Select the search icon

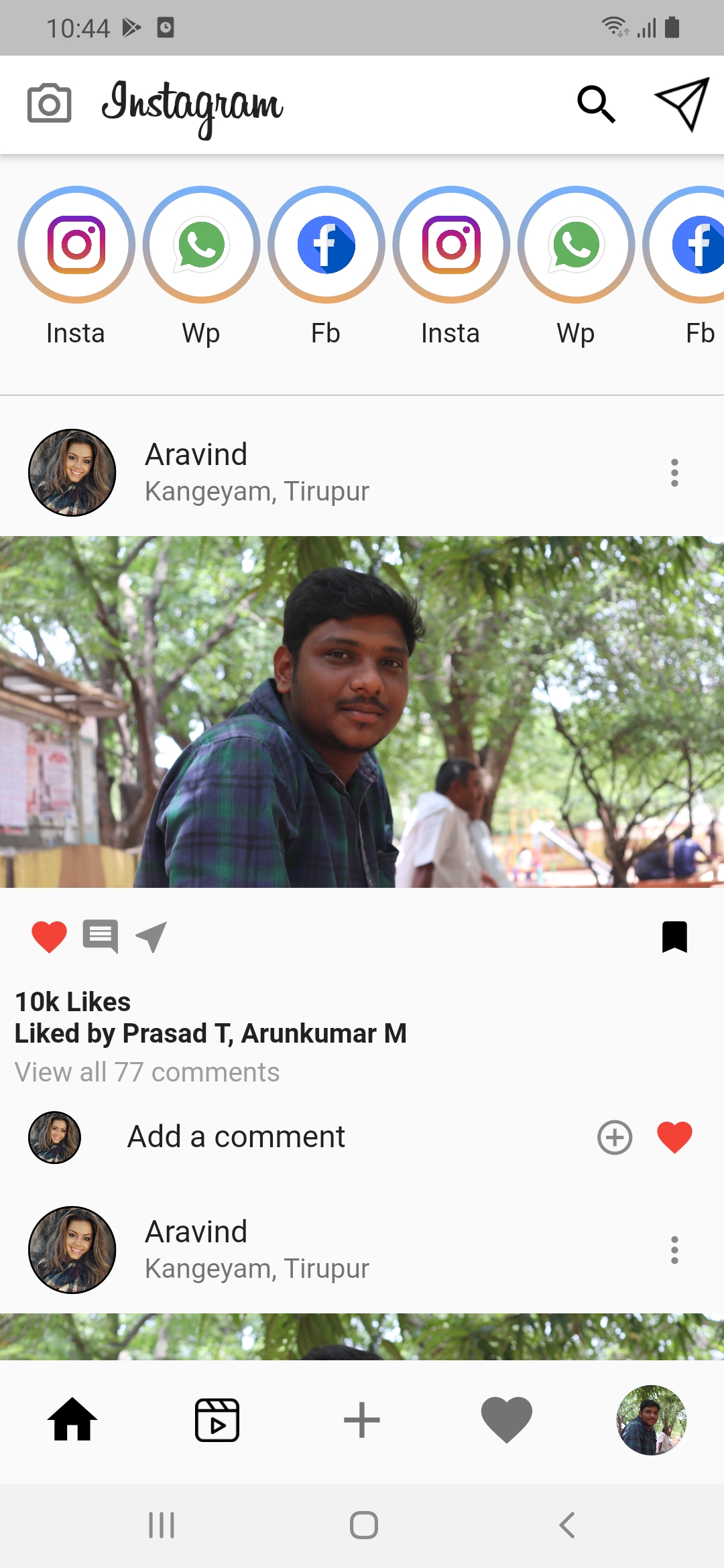point(597,104)
